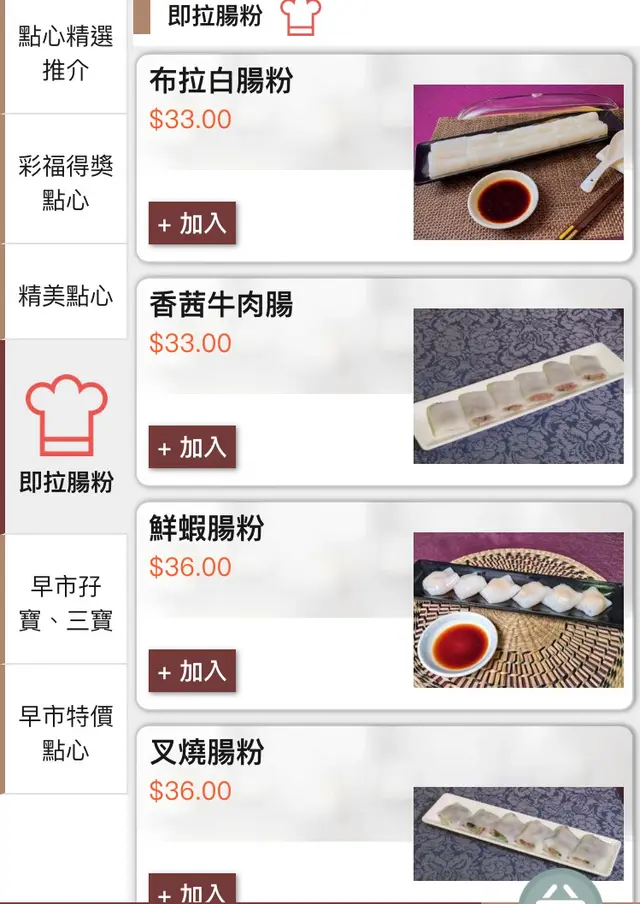The width and height of the screenshot is (640, 904).
Task: View the 鮮蝦腸粉 dish photo
Action: (x=518, y=610)
